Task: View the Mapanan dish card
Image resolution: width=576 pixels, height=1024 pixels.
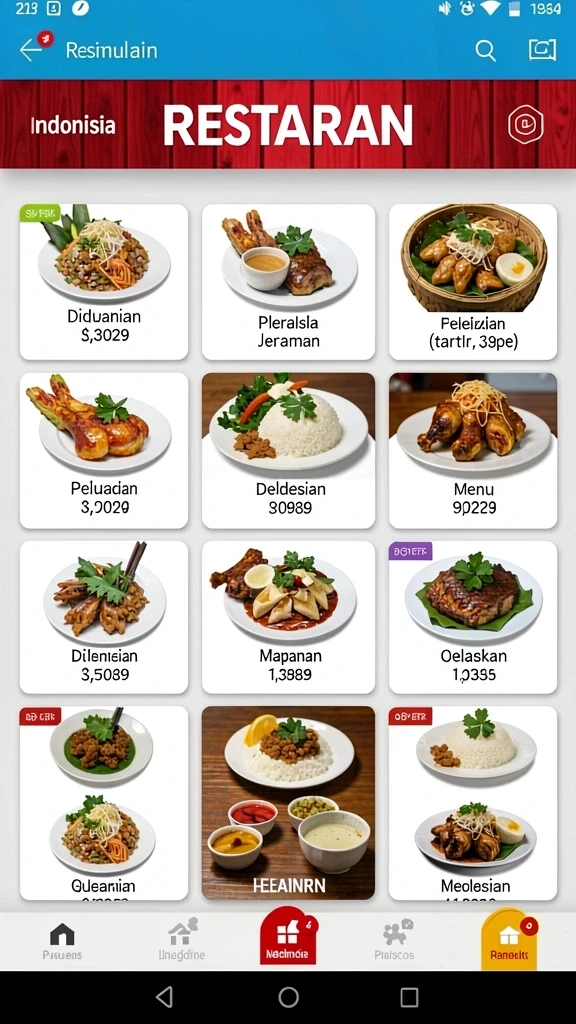Action: click(x=288, y=617)
